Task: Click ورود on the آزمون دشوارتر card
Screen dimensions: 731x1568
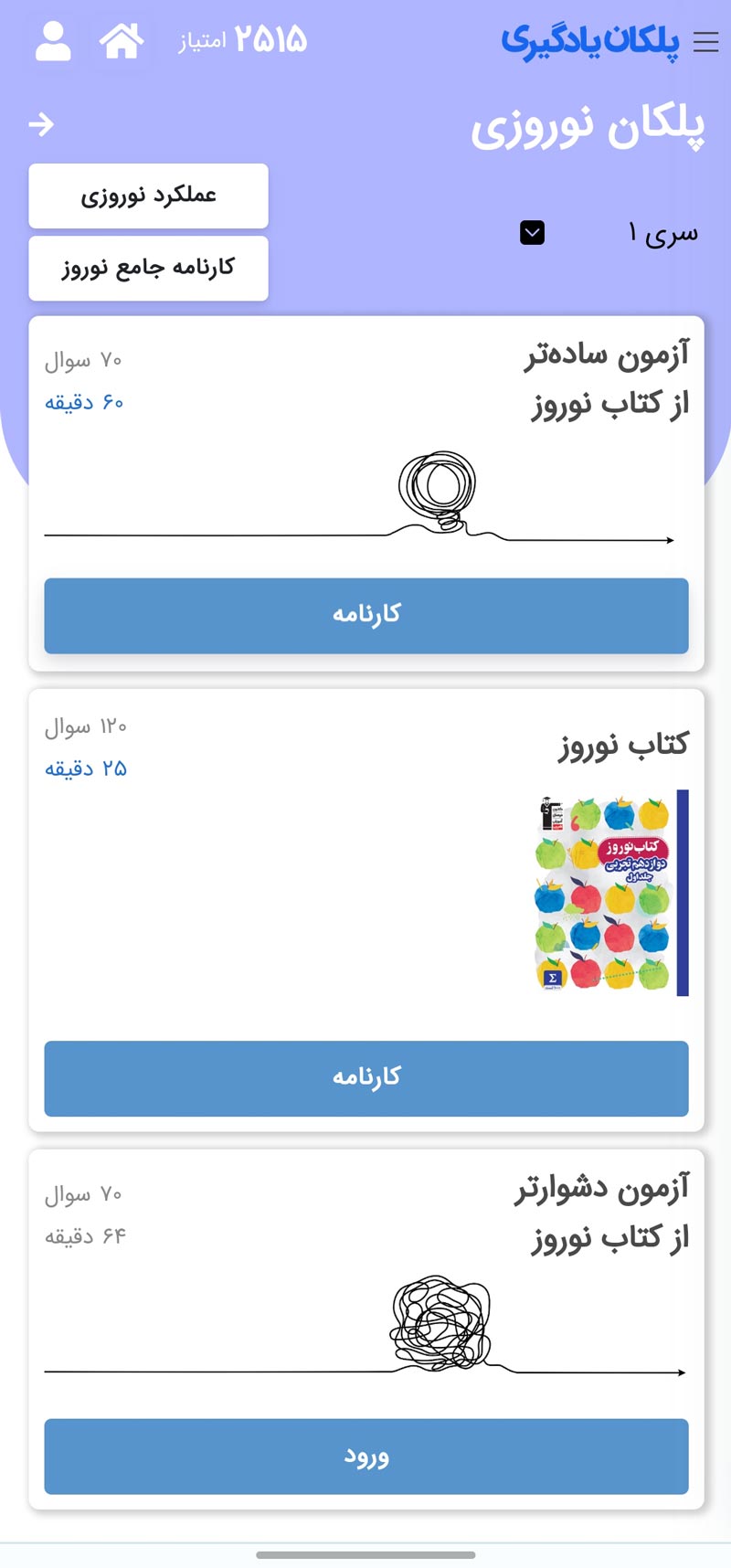Action: click(x=365, y=1457)
